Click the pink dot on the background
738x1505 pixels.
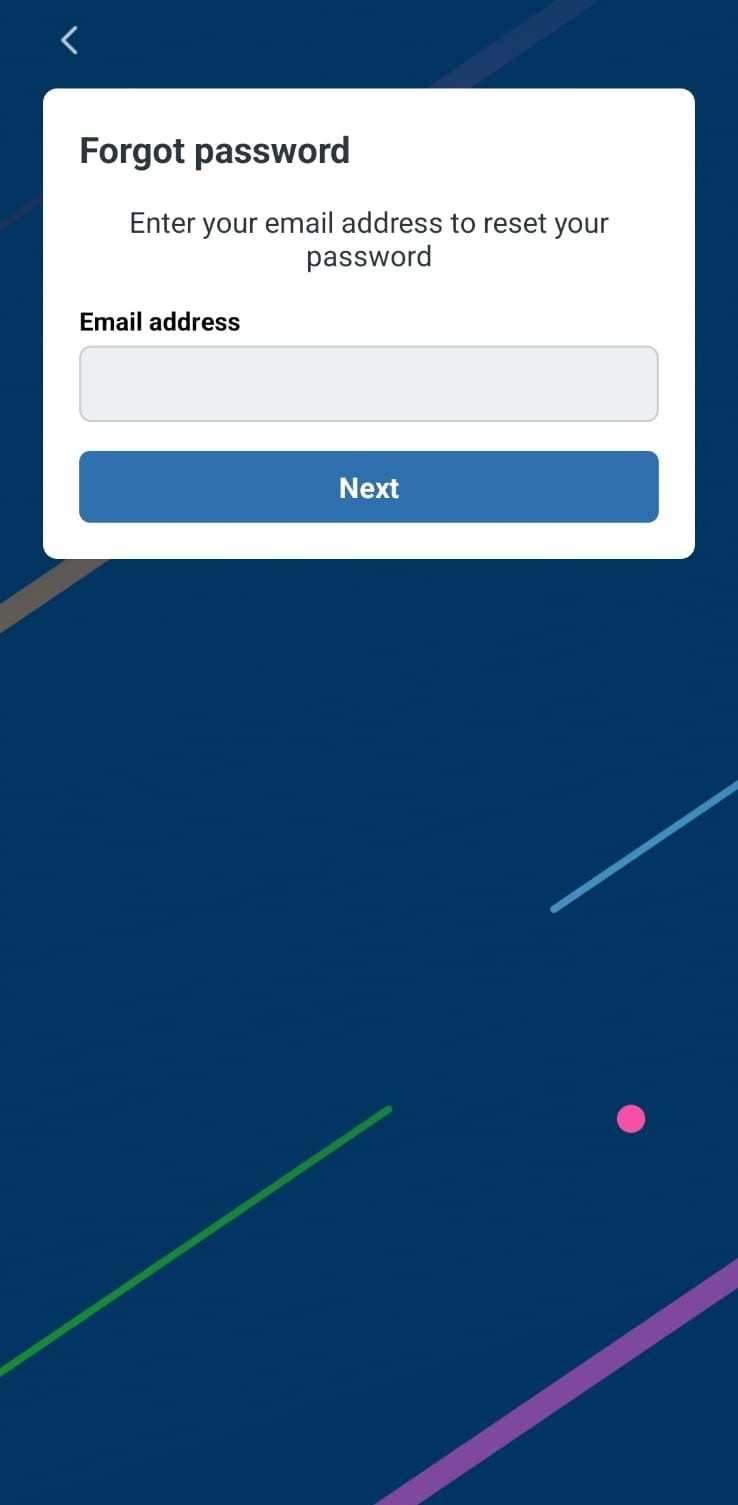(x=631, y=1119)
